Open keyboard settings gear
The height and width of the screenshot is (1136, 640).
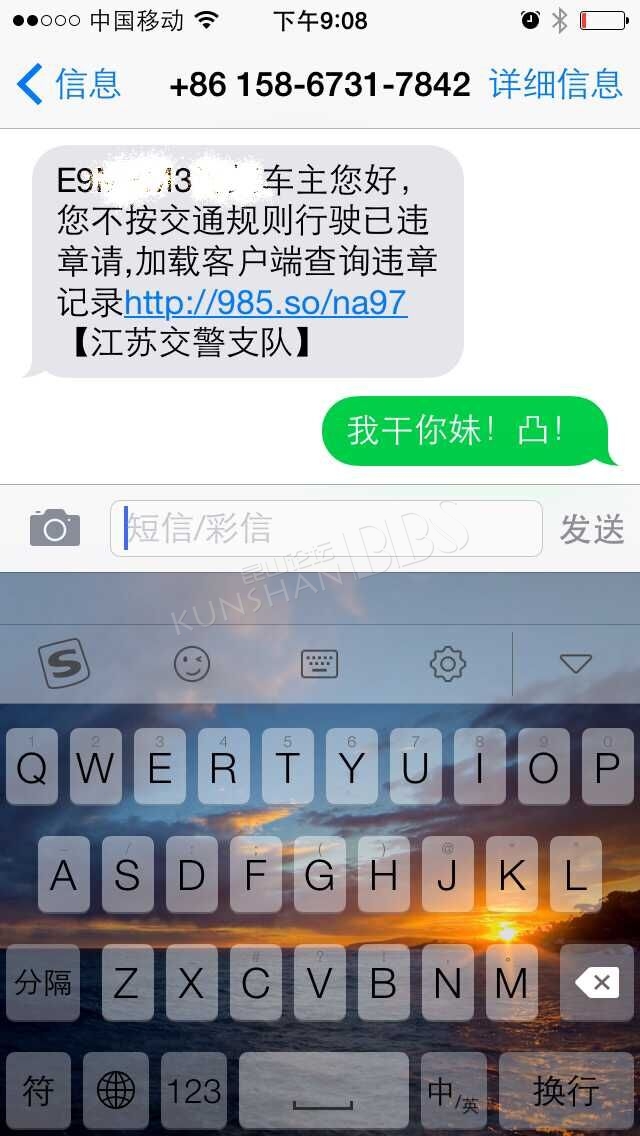point(448,663)
